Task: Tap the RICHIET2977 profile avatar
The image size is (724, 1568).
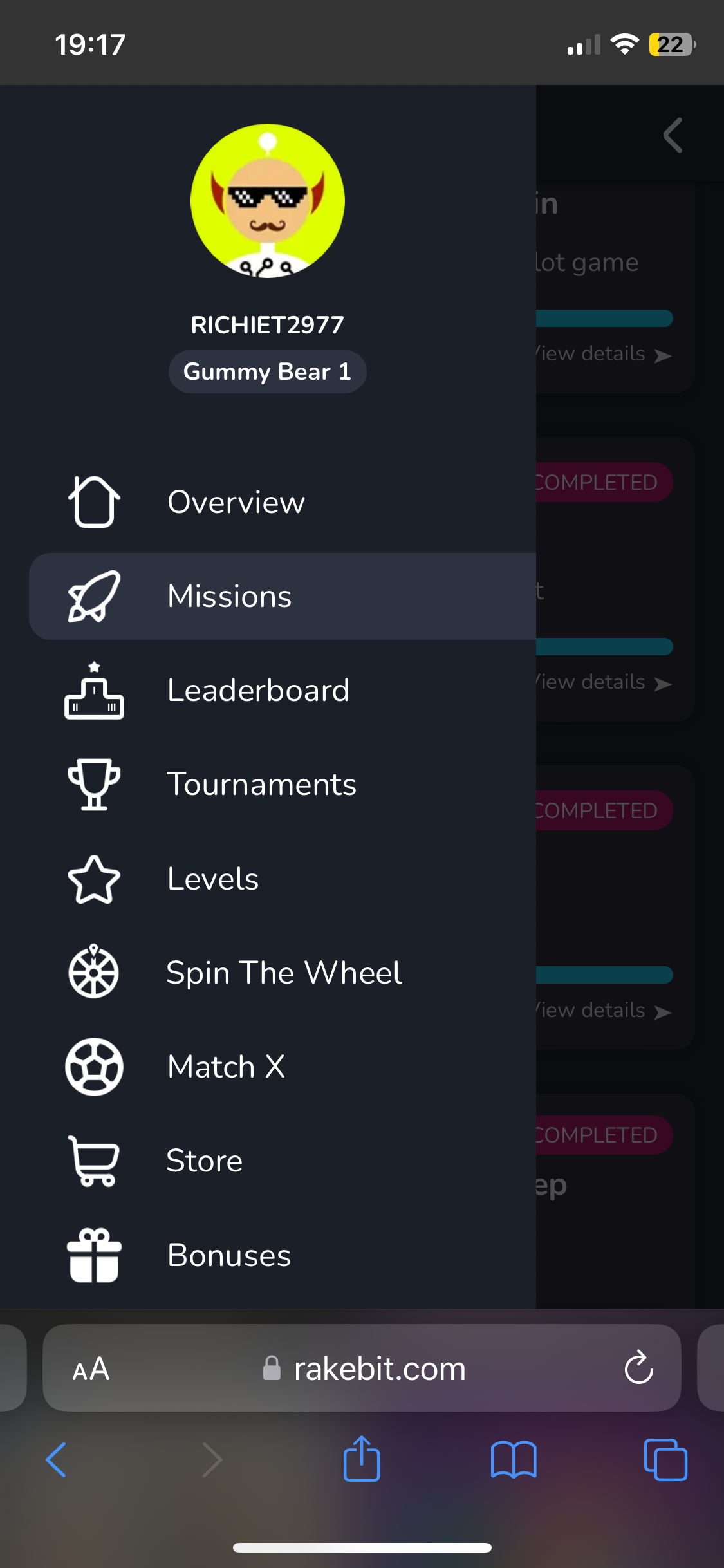Action: tap(268, 201)
